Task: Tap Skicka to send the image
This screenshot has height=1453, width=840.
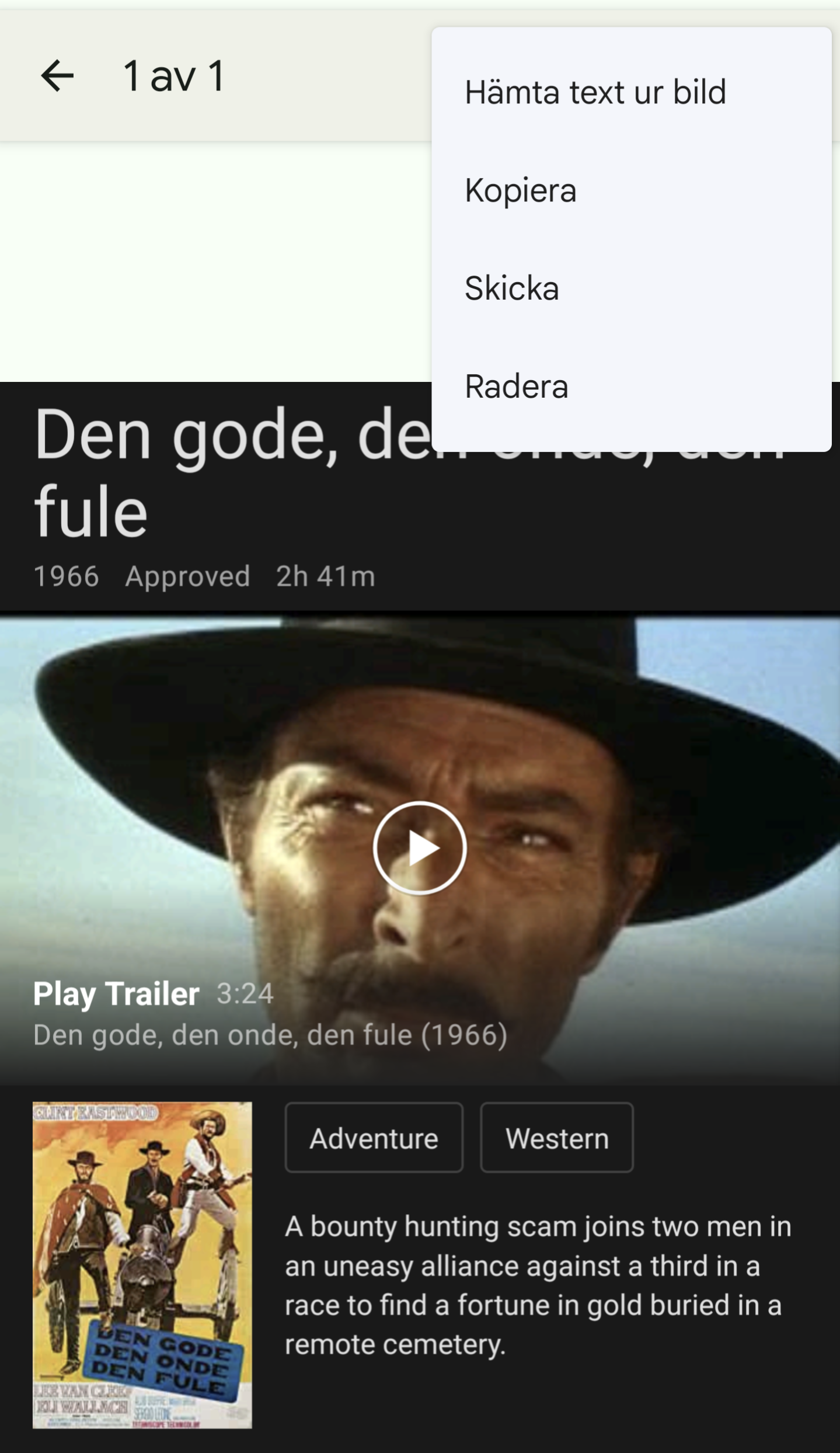Action: 631,288
